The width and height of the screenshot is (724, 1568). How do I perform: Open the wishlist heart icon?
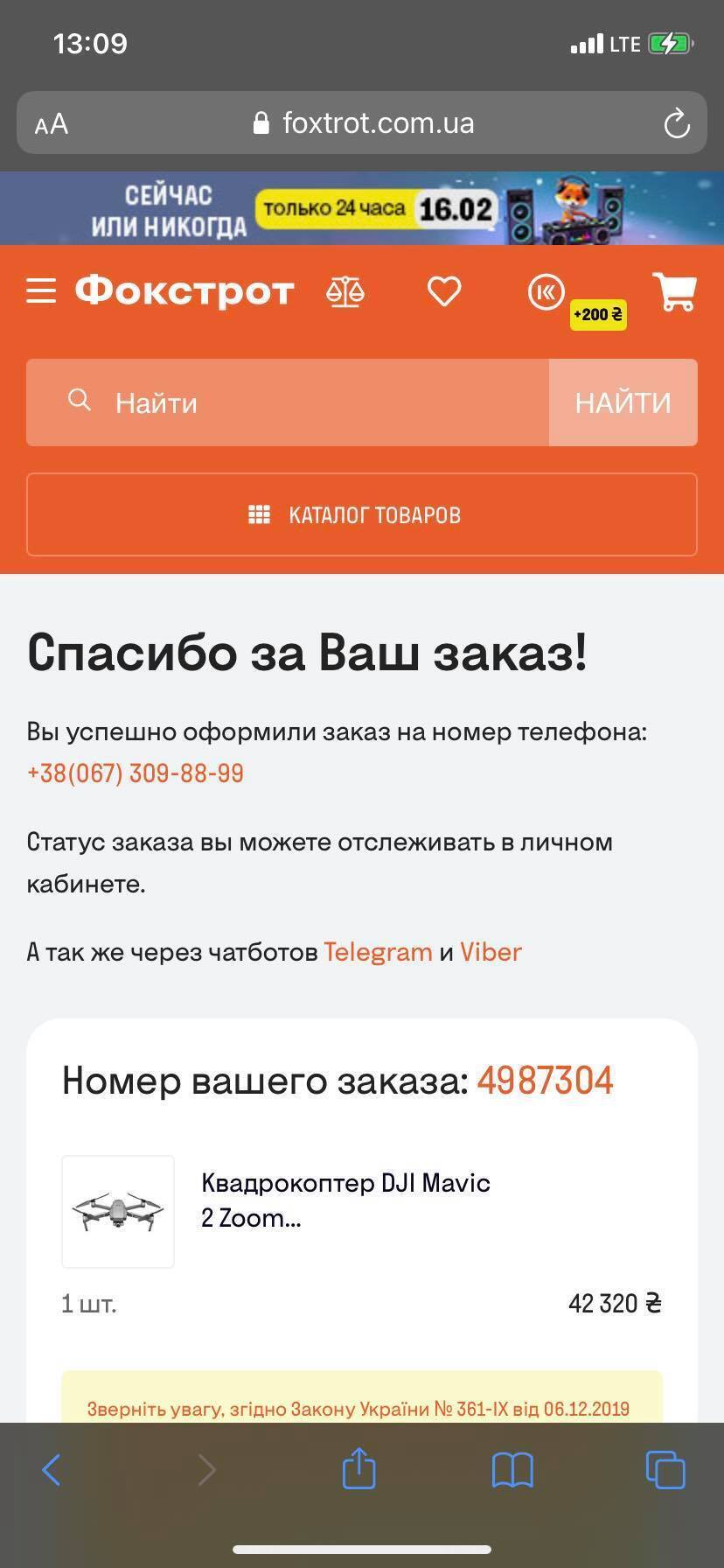(x=443, y=291)
